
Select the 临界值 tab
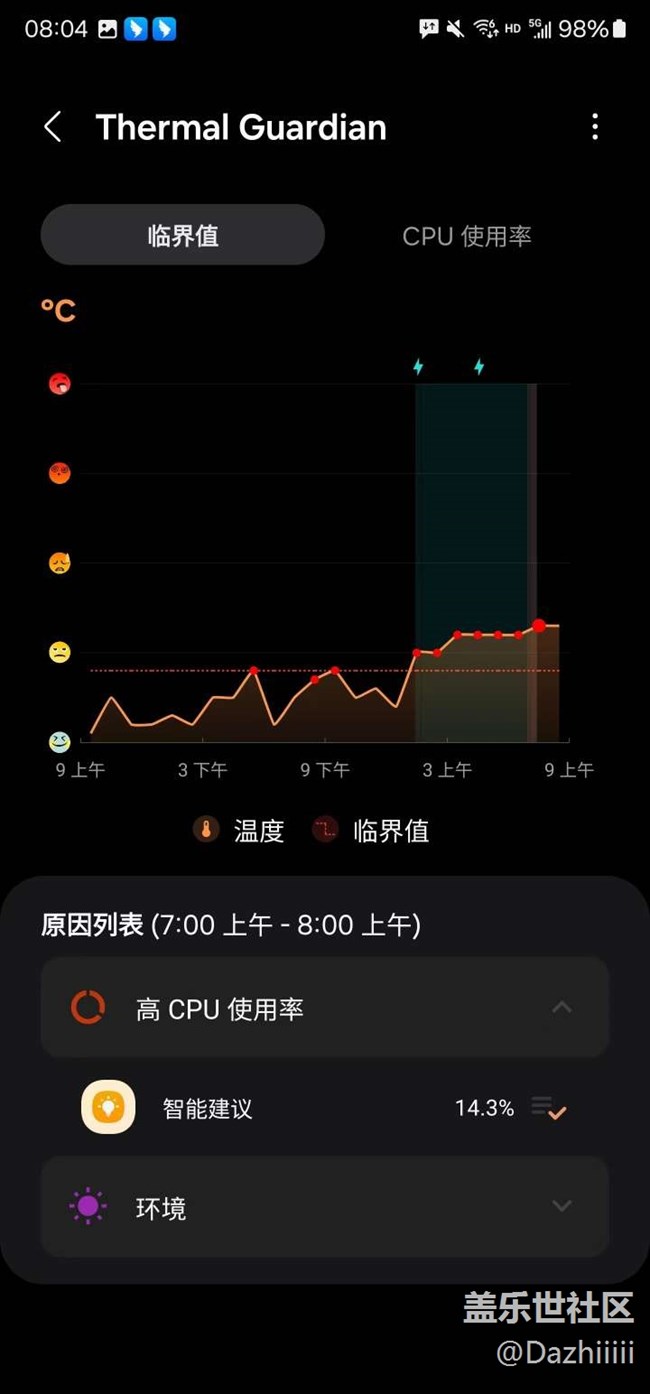(183, 236)
